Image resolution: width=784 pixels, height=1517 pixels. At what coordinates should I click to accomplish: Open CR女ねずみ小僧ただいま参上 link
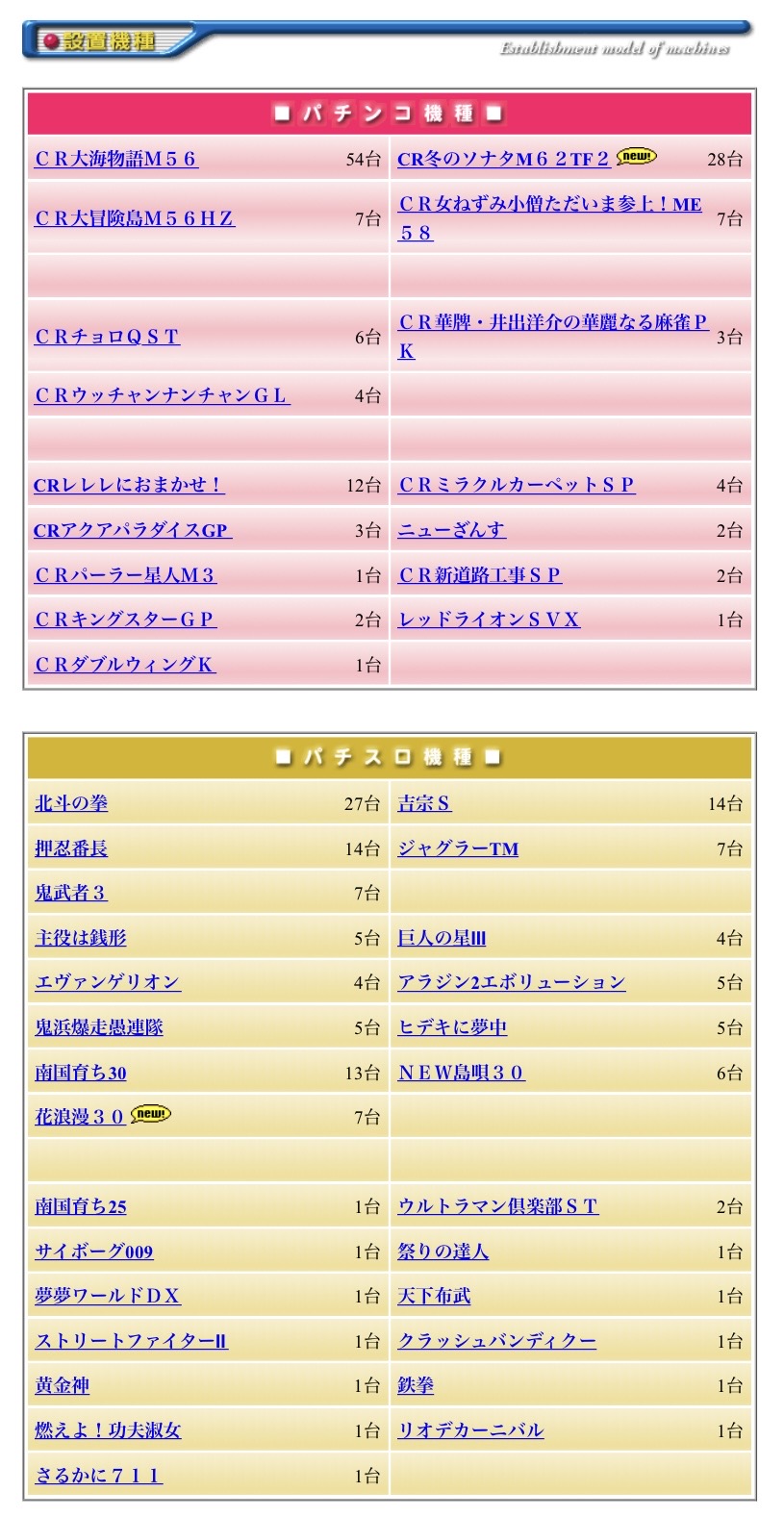550,218
